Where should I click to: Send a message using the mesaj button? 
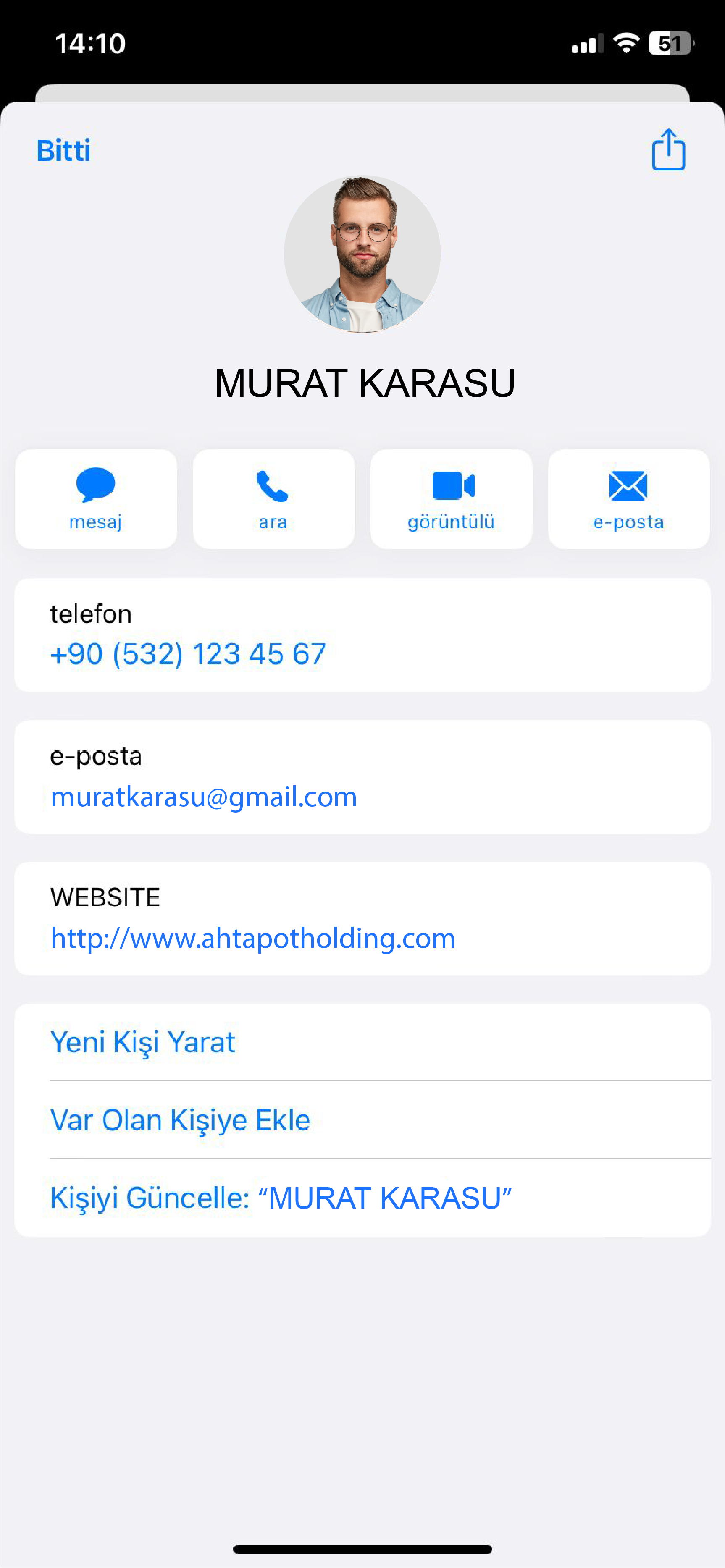(x=96, y=499)
